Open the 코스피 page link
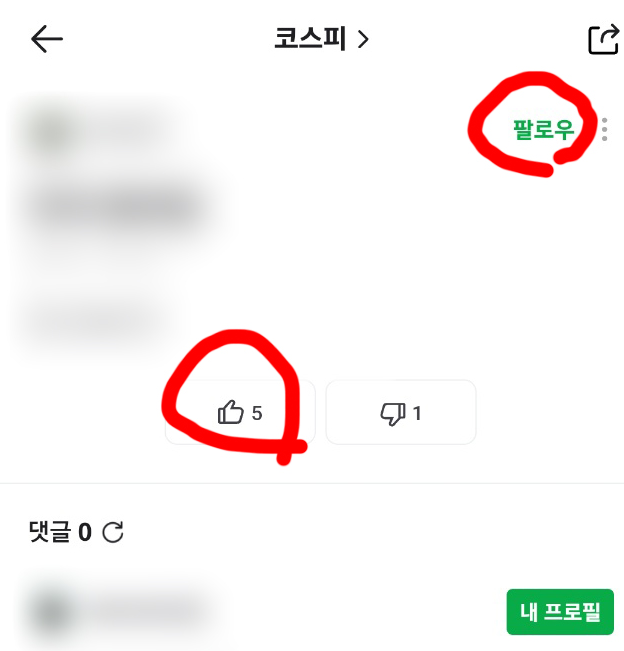Viewport: 624px width, 651px height. pos(321,39)
